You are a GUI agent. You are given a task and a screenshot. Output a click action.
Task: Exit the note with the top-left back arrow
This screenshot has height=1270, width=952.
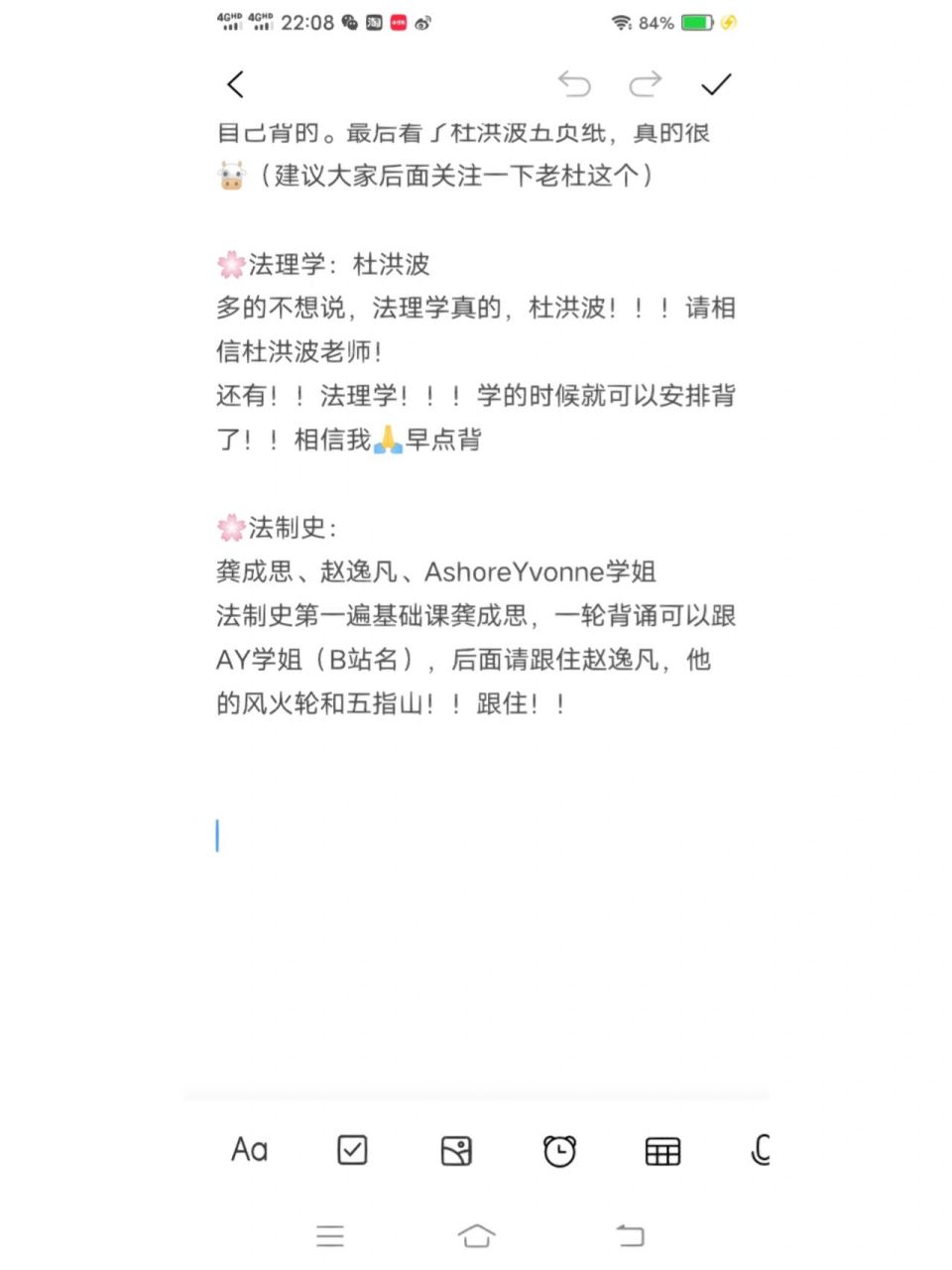[x=235, y=85]
